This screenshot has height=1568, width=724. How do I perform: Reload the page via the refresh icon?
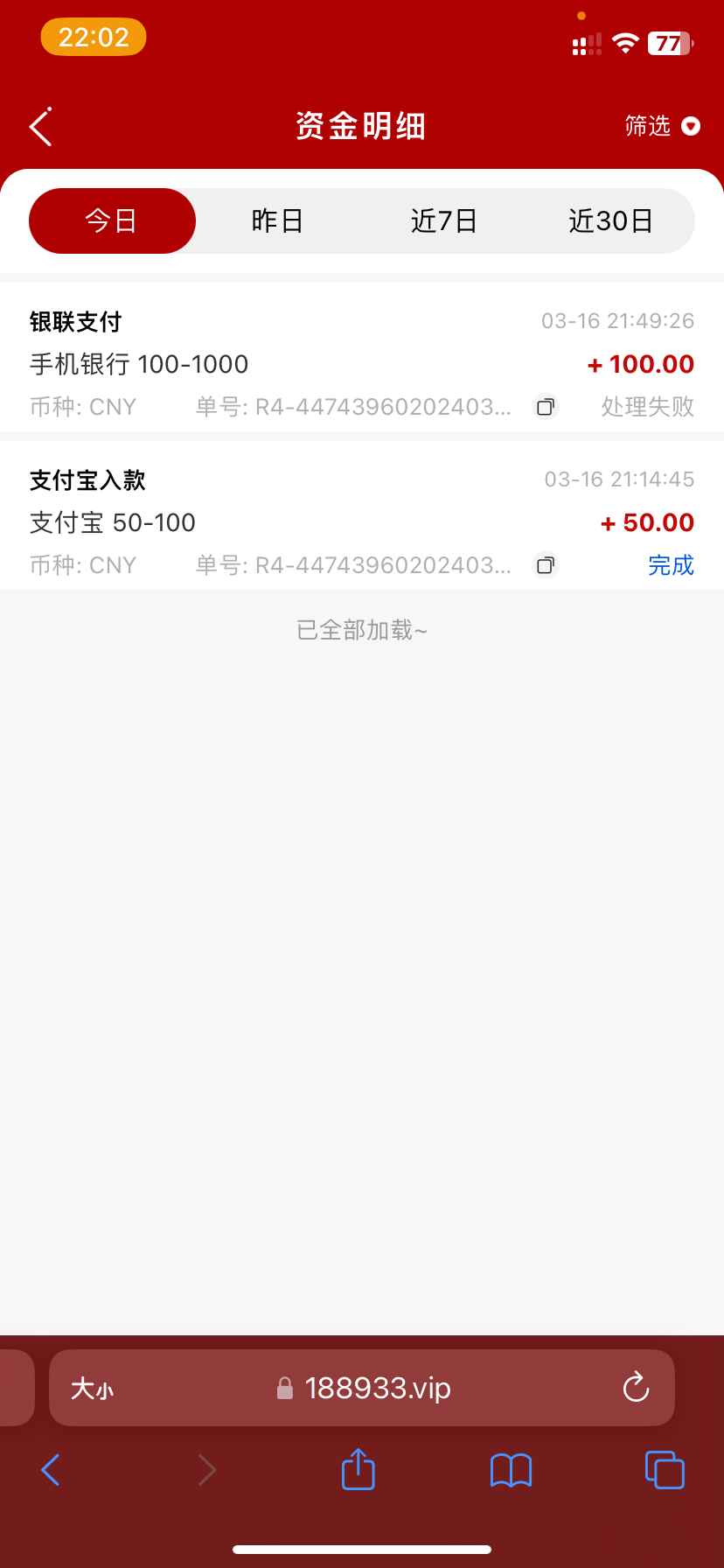(x=635, y=1388)
